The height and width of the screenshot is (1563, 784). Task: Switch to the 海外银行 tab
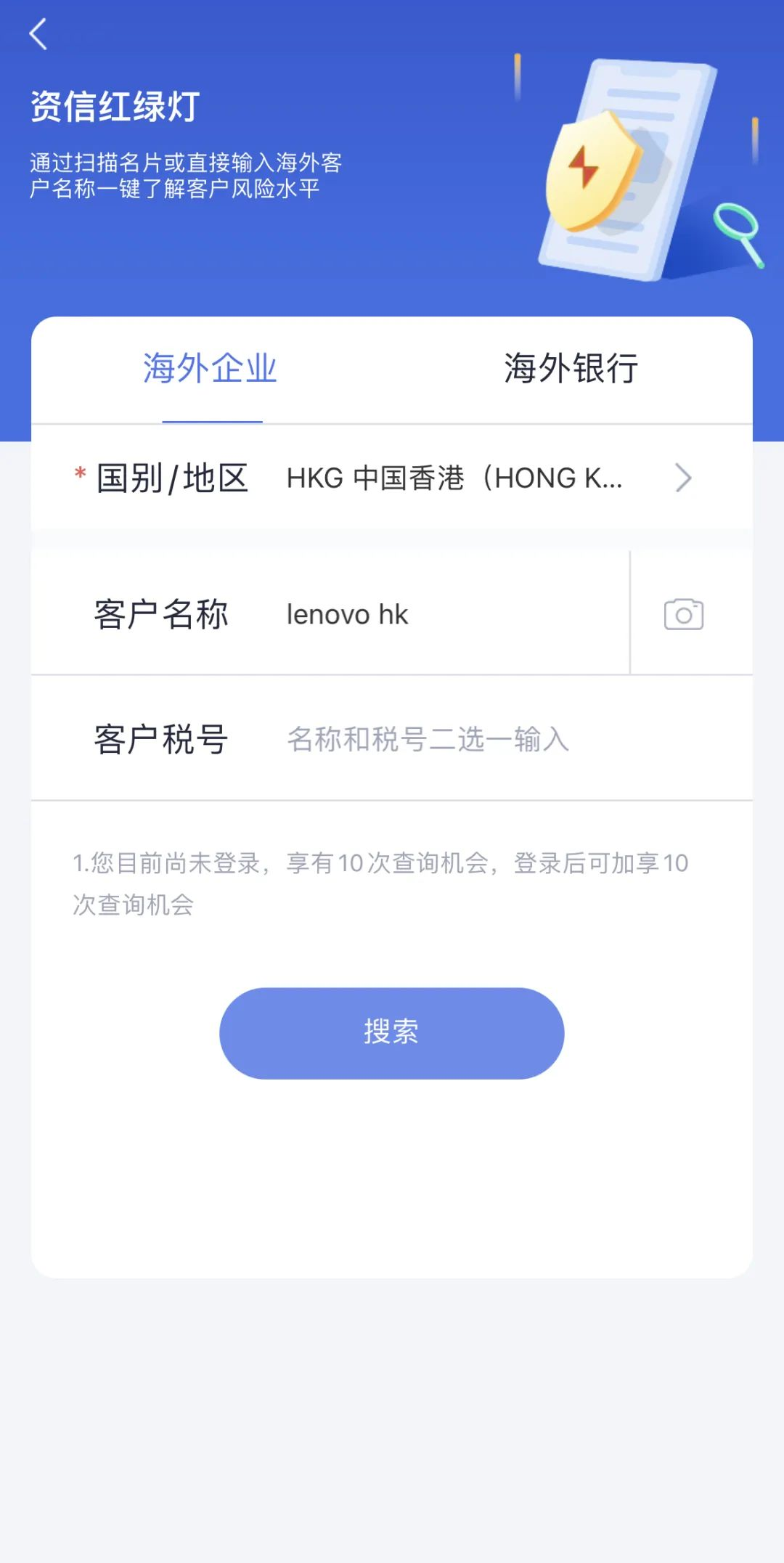pos(571,369)
